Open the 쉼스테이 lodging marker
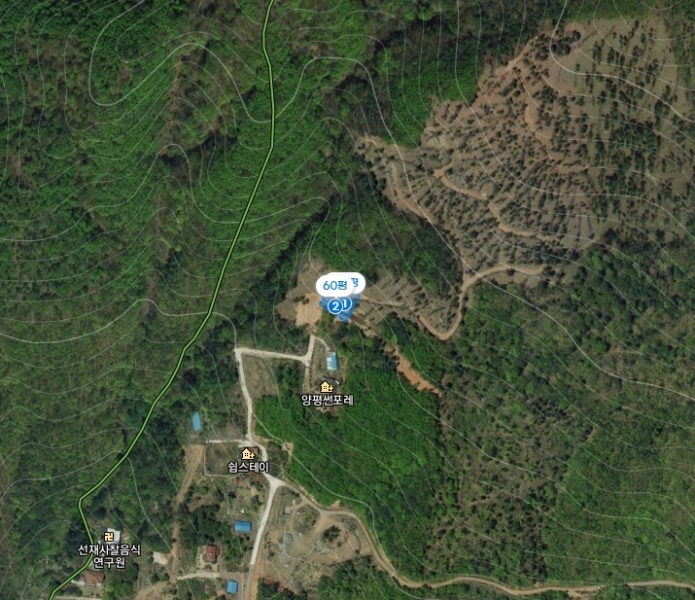The height and width of the screenshot is (600, 695). [x=248, y=455]
